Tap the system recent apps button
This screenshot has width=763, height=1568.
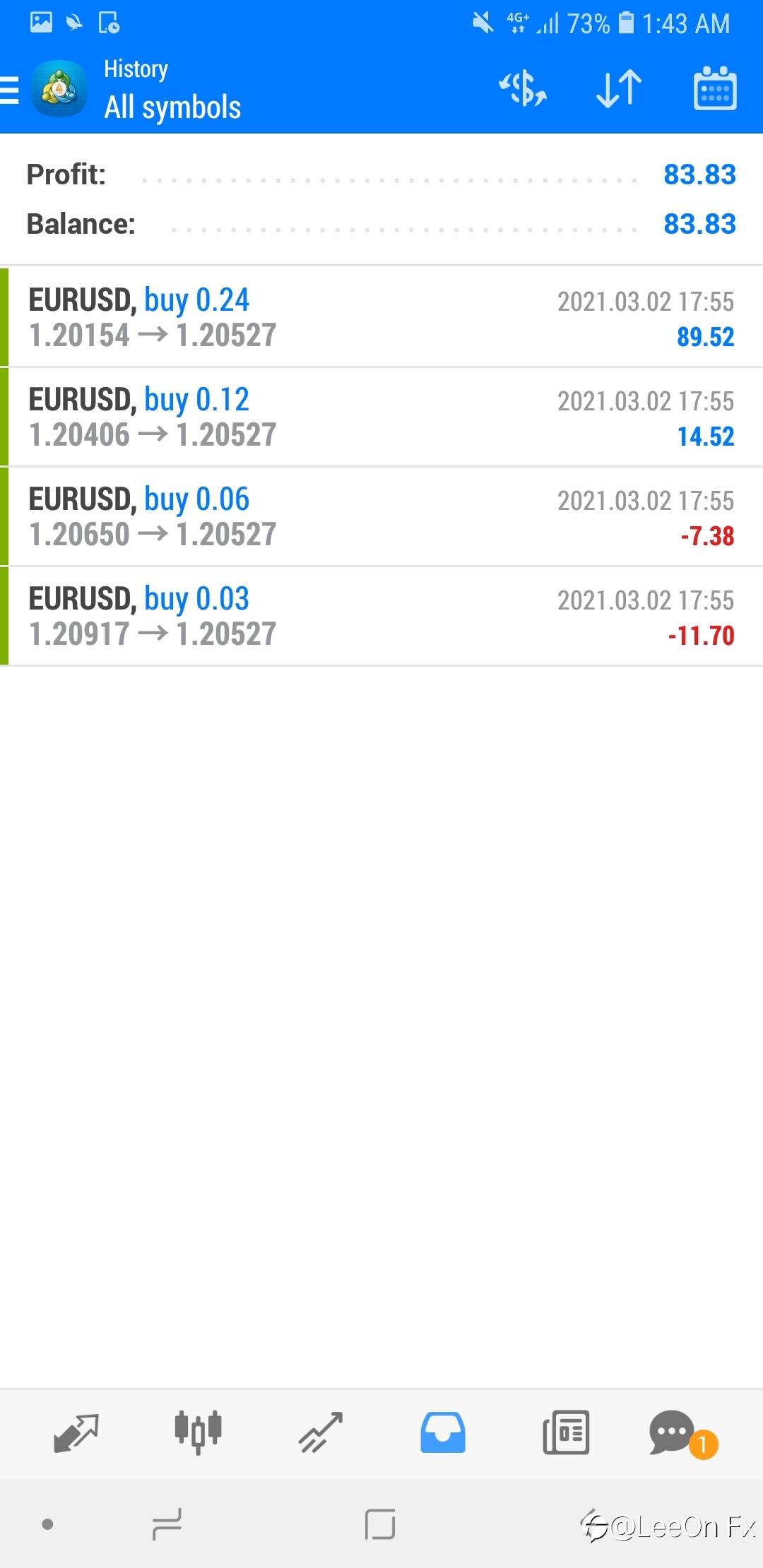[167, 1524]
